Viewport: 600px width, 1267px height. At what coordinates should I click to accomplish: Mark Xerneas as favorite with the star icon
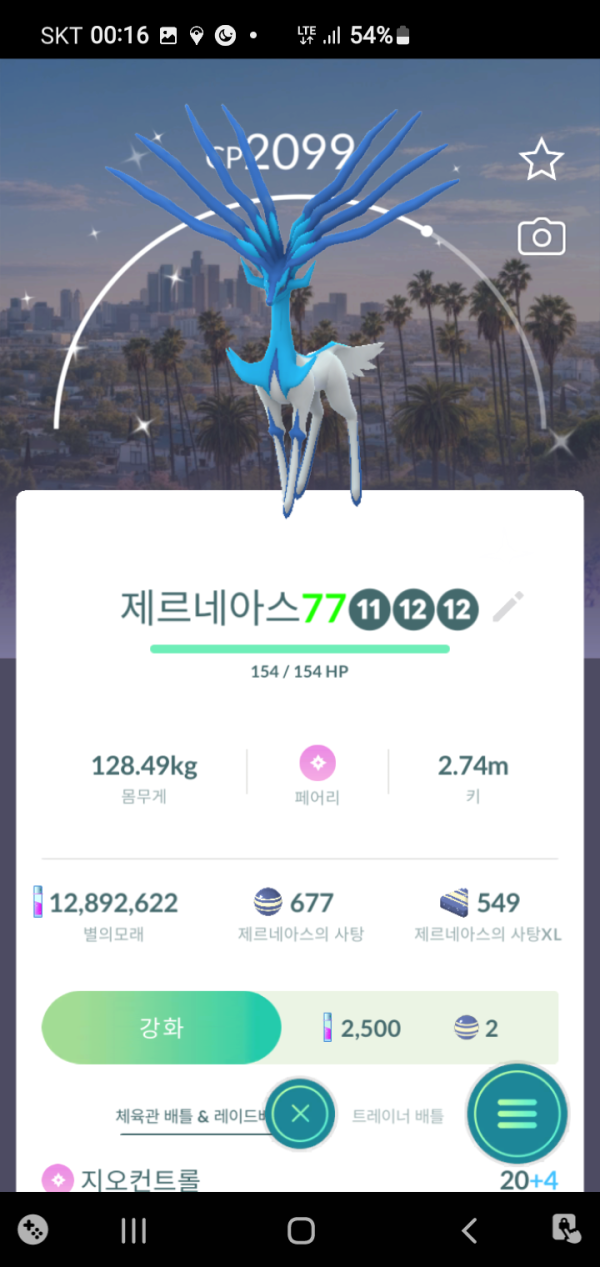[x=541, y=160]
